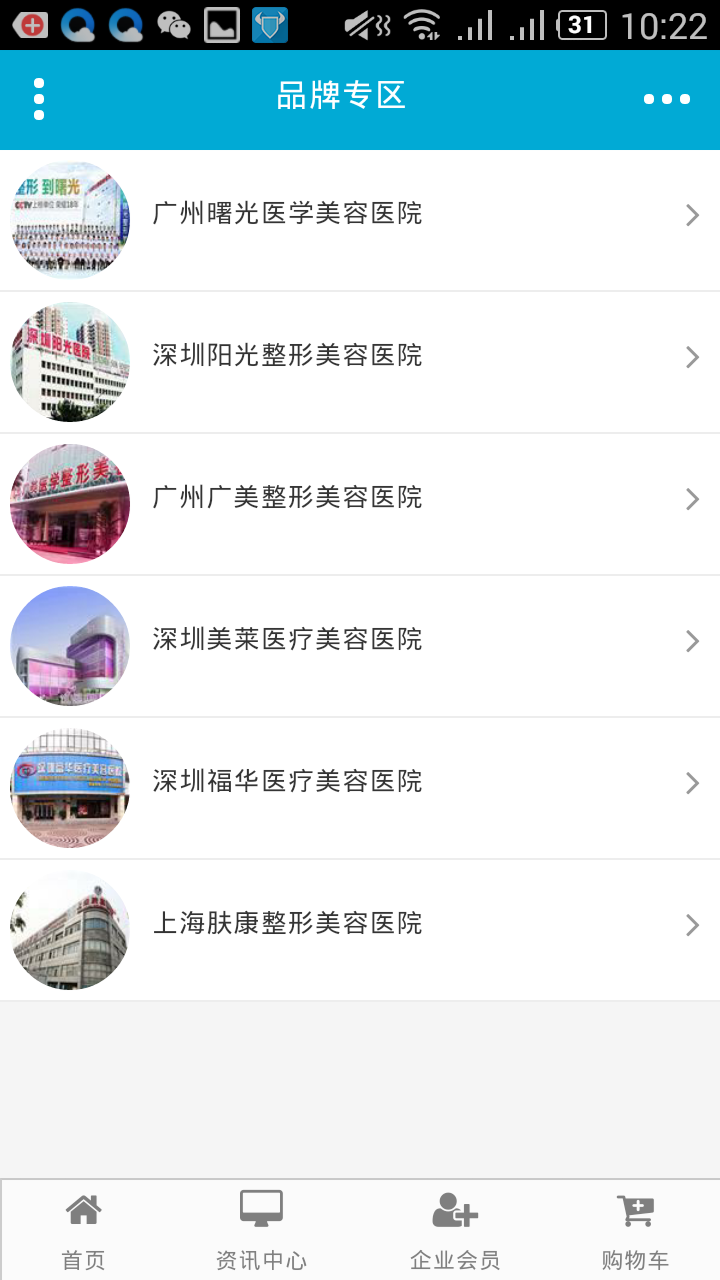Open the 企业会员 tab
720x1280 pixels.
[x=455, y=1231]
